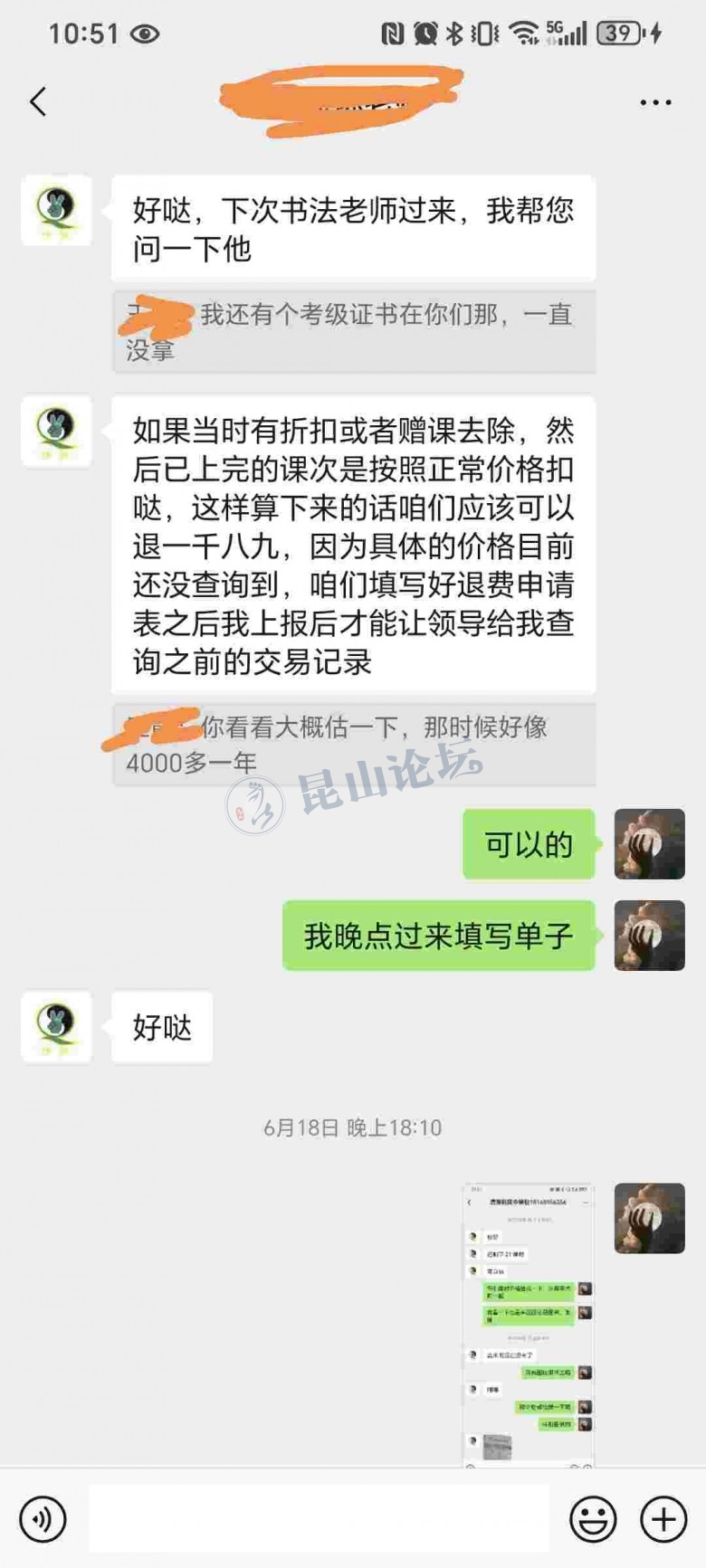Tap quoted message about 4000多一年
The height and width of the screenshot is (1568, 706).
[x=353, y=745]
